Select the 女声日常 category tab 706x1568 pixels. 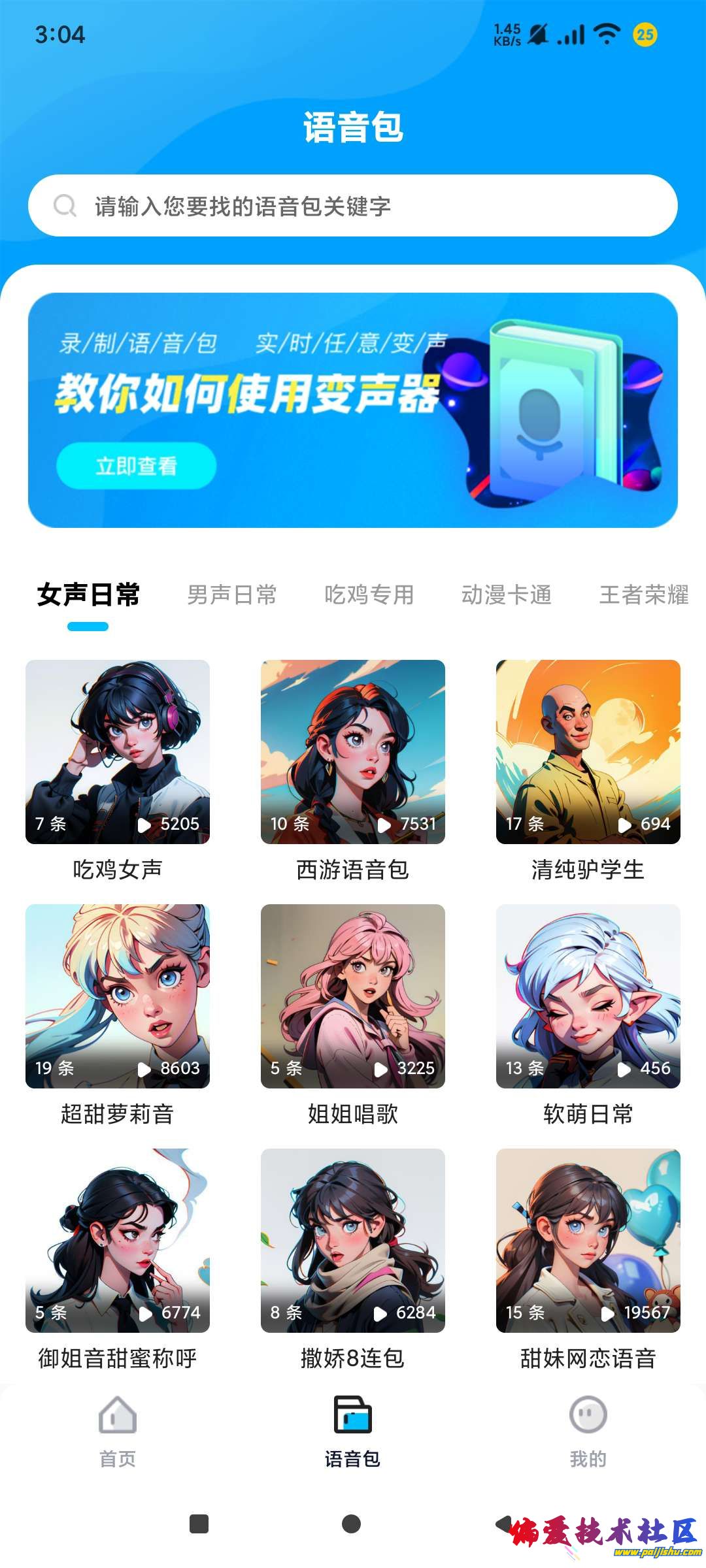point(88,595)
